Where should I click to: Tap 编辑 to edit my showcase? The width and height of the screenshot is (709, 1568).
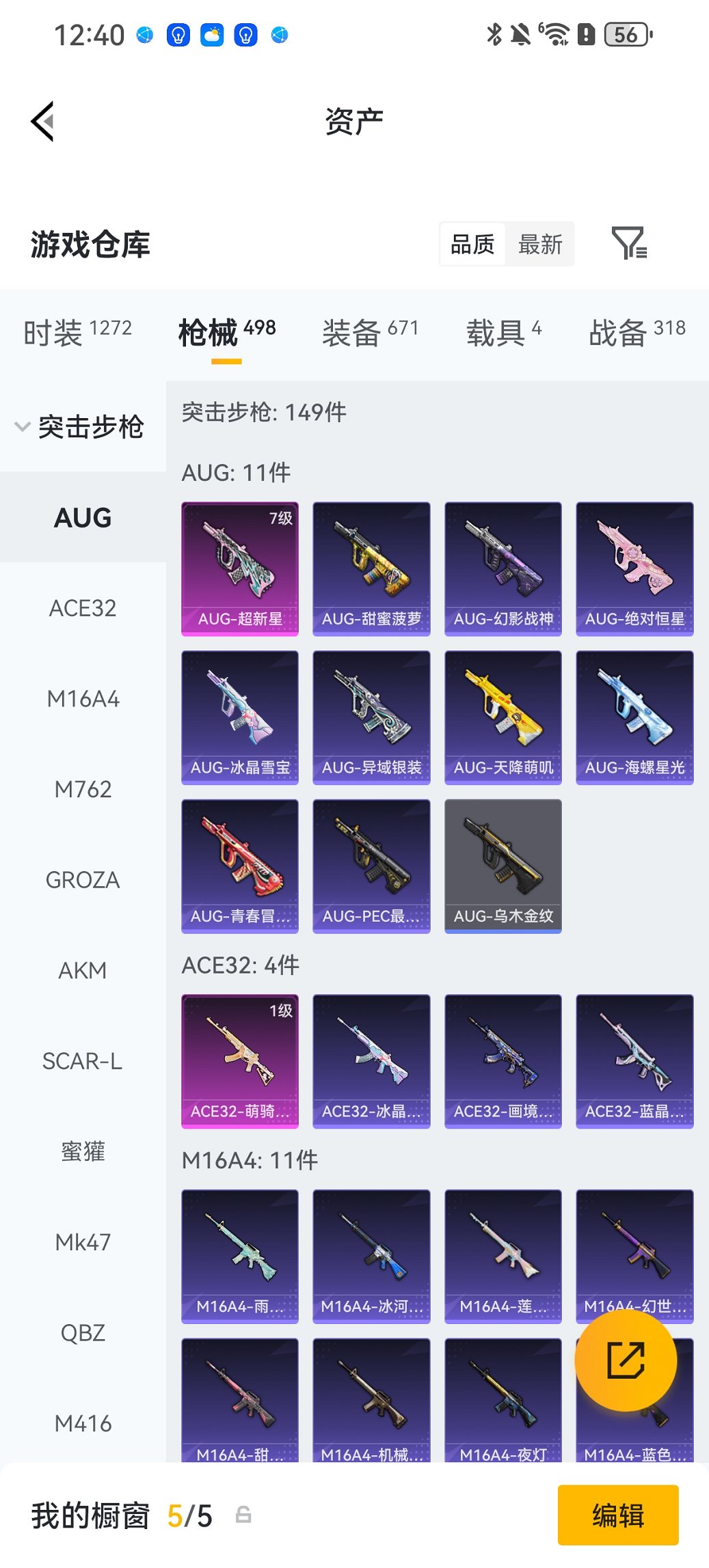(x=617, y=1515)
